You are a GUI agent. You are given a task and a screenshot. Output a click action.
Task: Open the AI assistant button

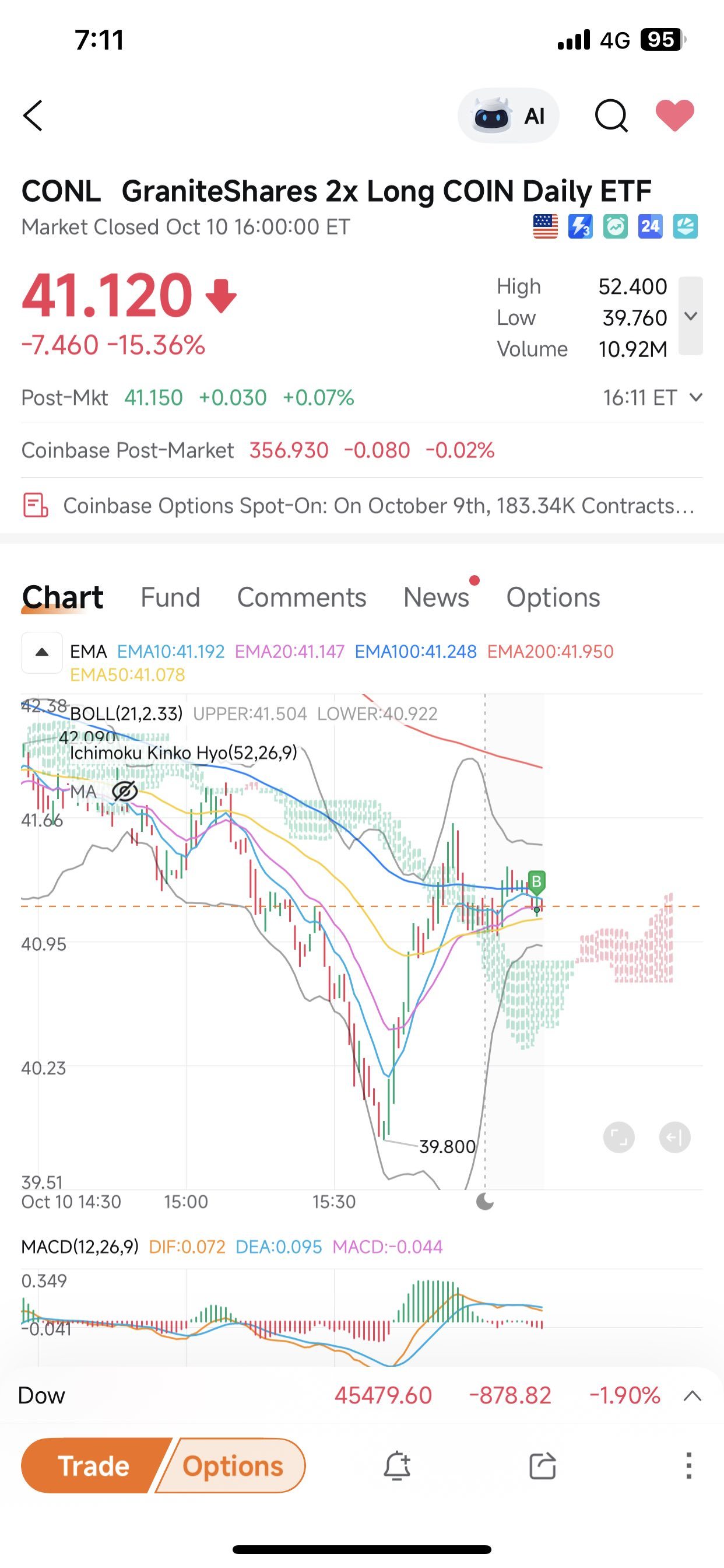[508, 116]
